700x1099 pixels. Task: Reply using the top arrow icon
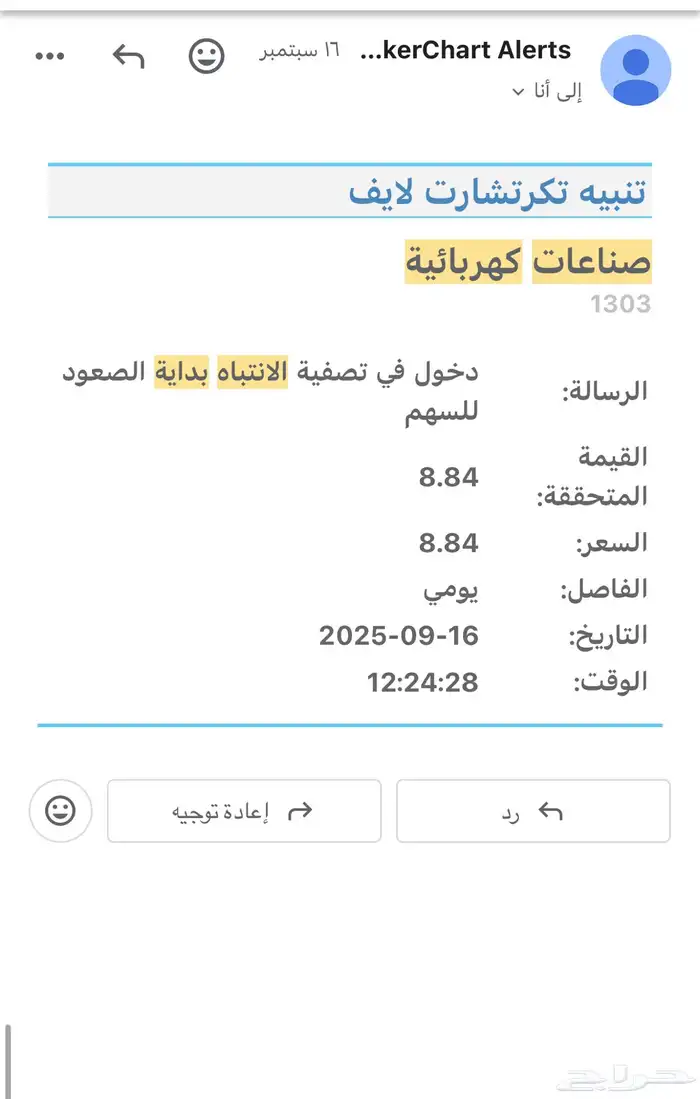point(128,56)
